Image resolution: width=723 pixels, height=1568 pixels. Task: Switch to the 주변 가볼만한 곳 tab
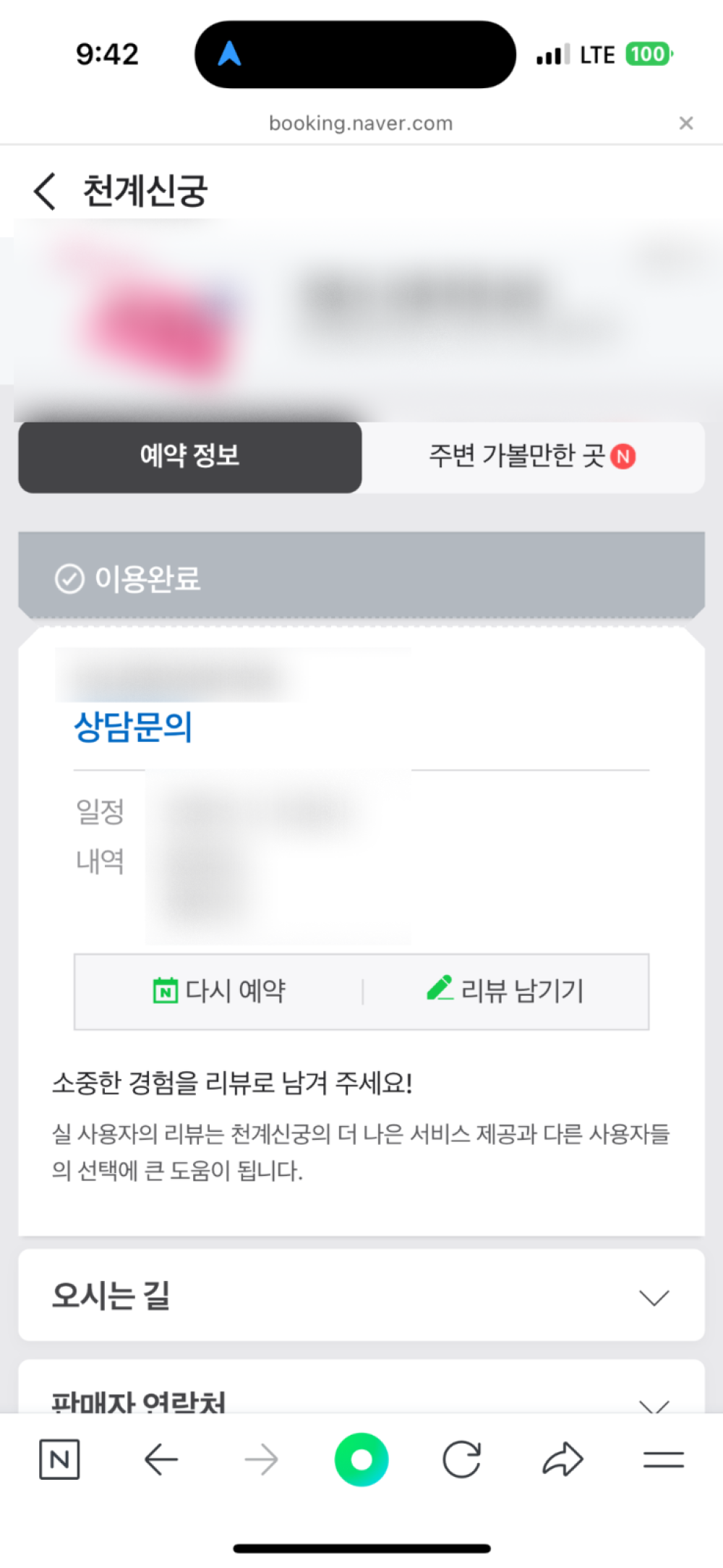pyautogui.click(x=532, y=456)
